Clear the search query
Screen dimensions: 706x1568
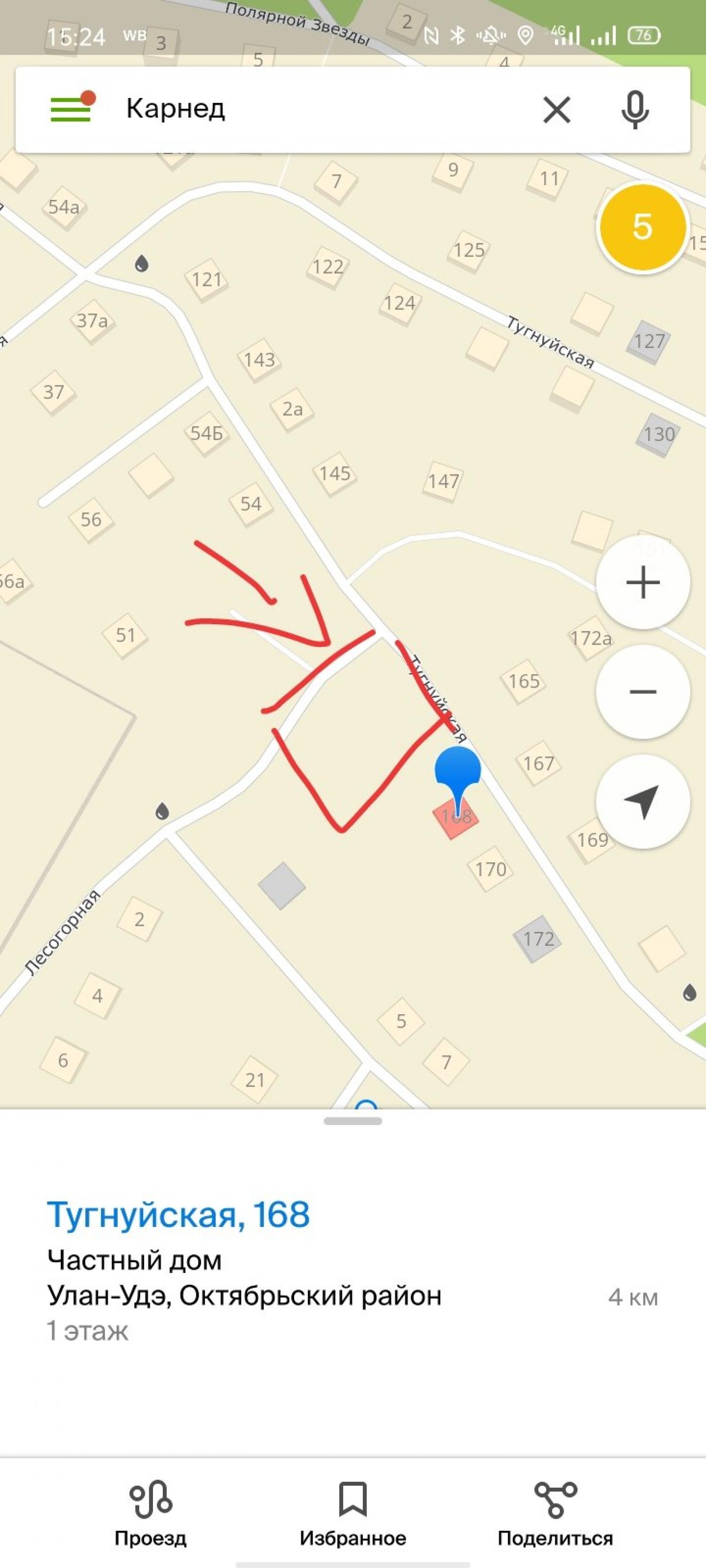pos(556,110)
